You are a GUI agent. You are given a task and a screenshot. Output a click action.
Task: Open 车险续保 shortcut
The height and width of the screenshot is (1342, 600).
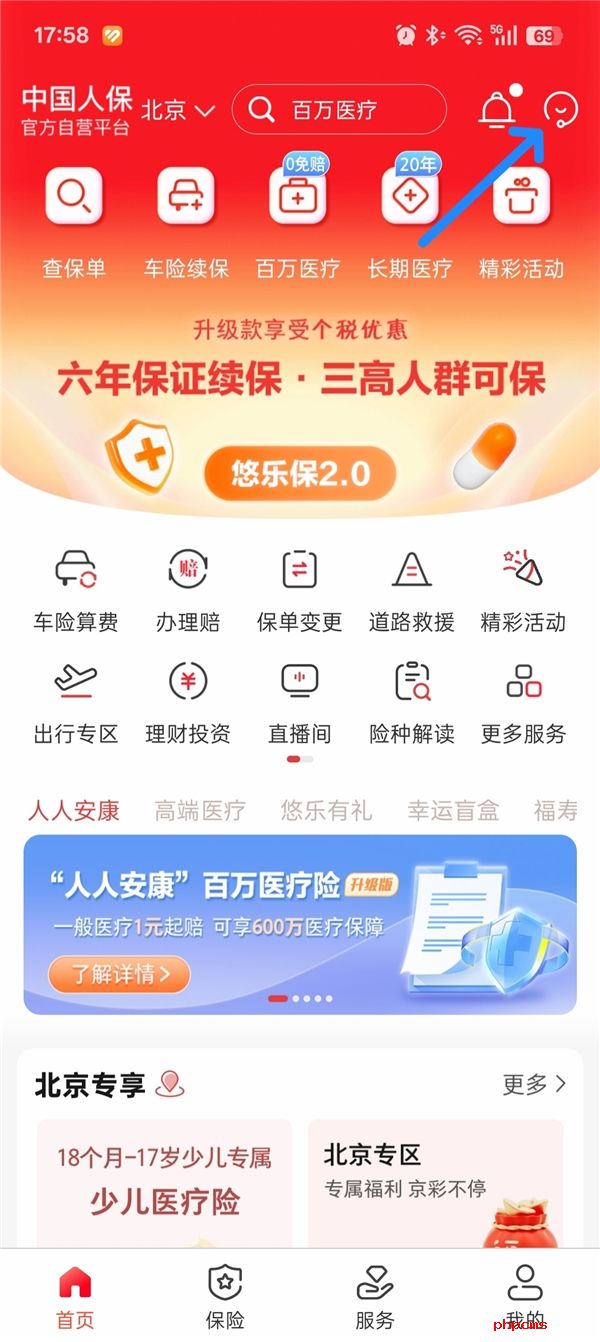tap(186, 222)
